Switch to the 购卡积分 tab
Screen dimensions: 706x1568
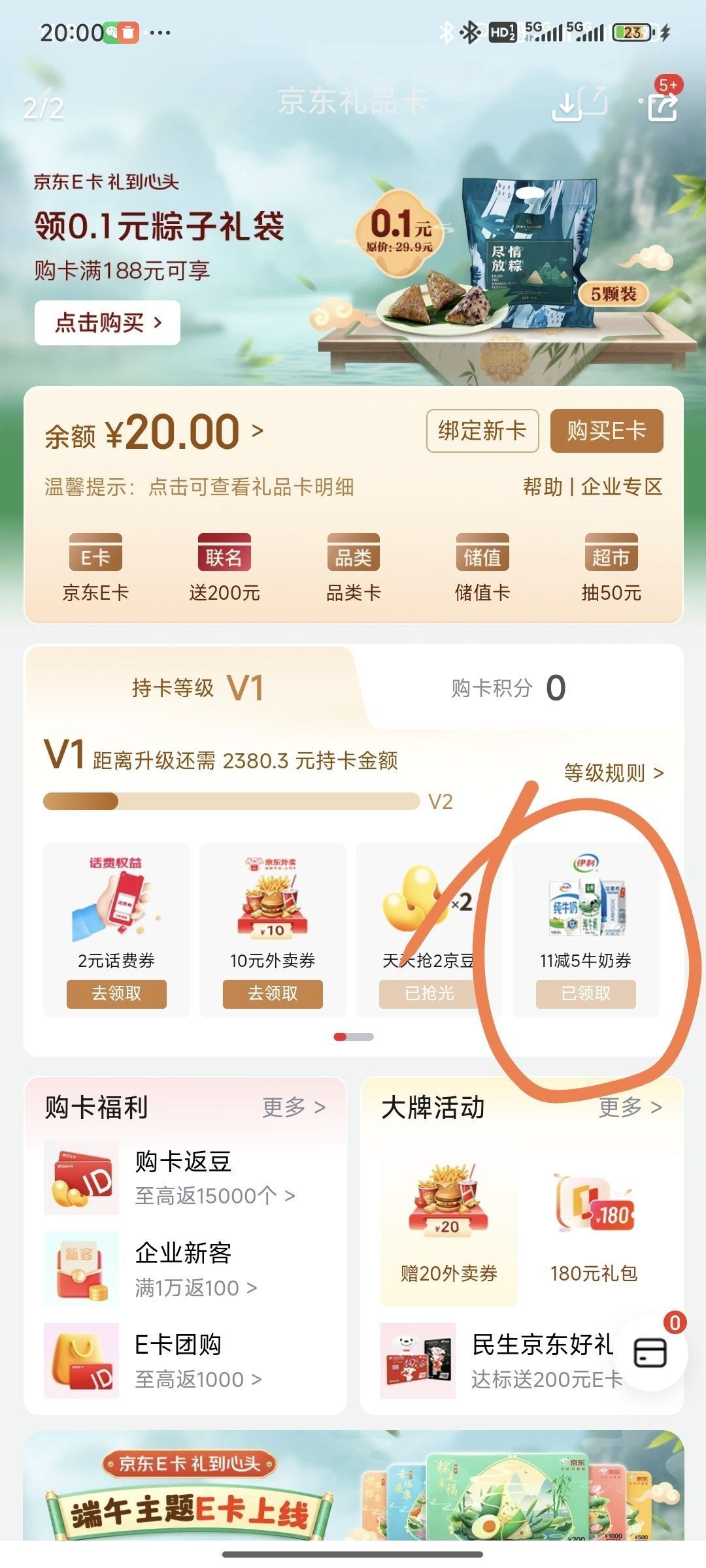[x=509, y=688]
